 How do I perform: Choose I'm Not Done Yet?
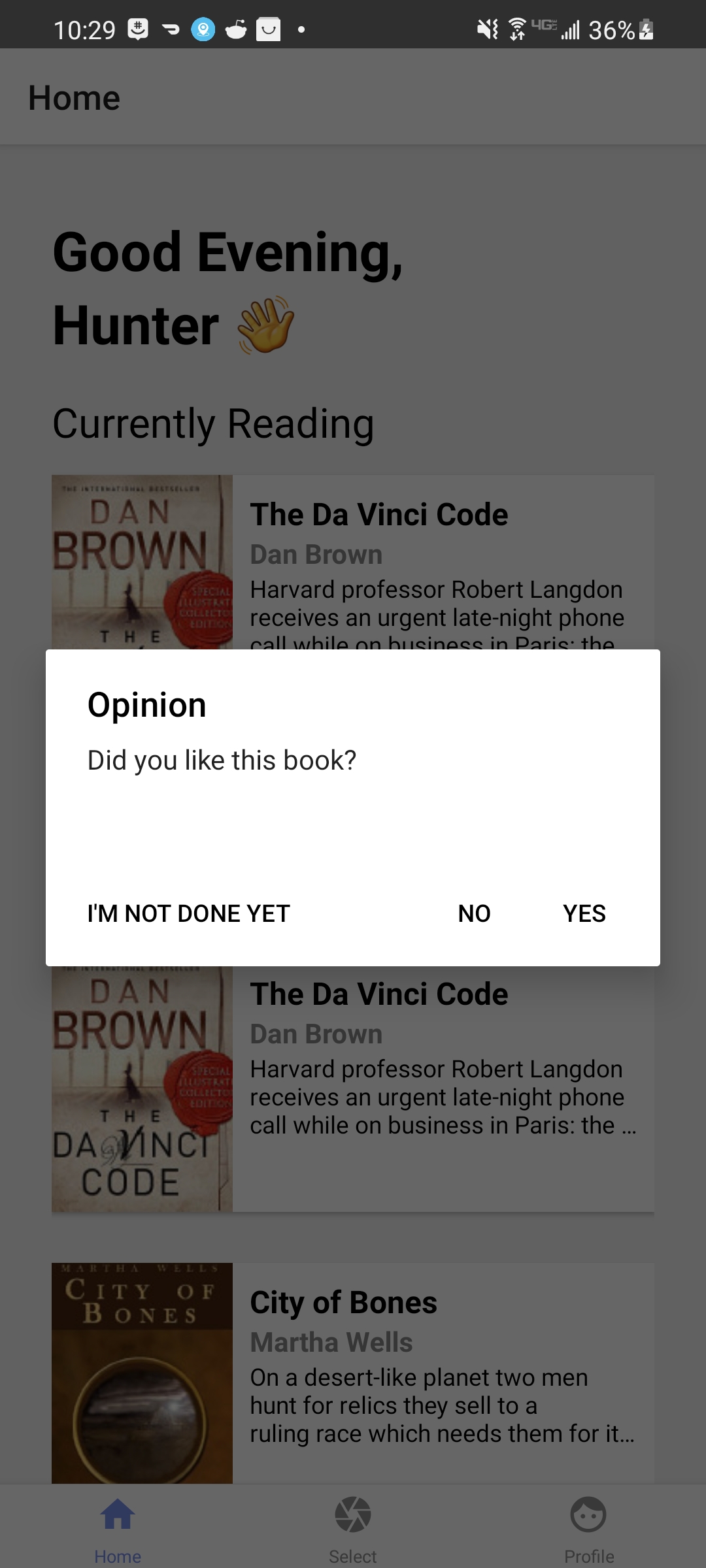[x=189, y=913]
